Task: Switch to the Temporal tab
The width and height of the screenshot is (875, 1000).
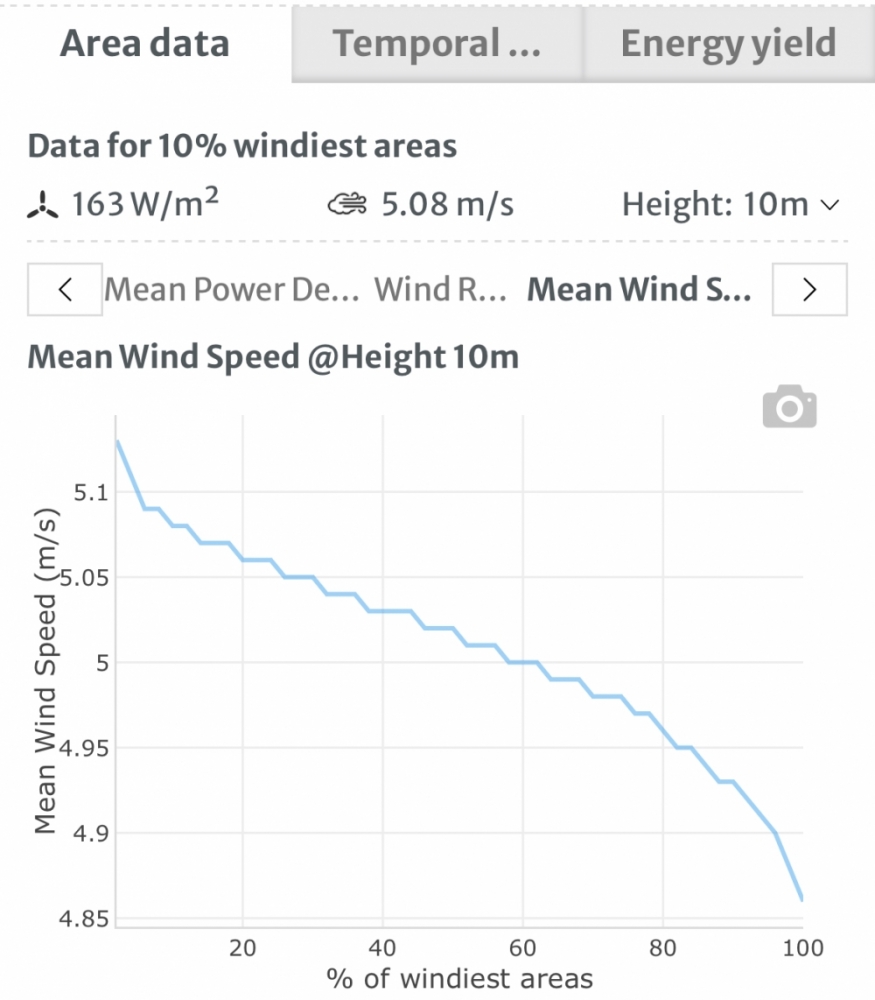Action: point(437,43)
